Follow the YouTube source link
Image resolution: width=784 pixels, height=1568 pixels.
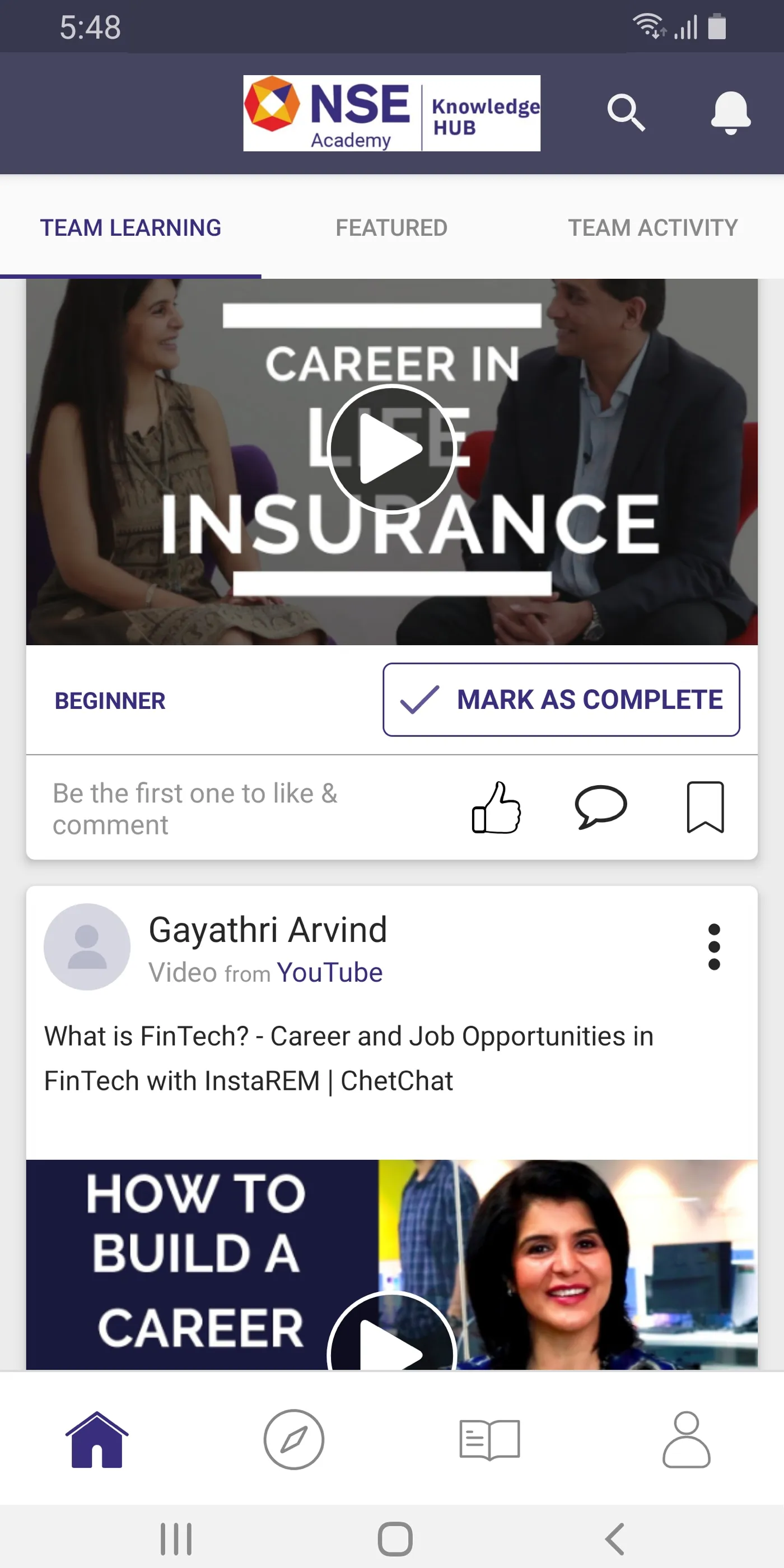(x=329, y=972)
